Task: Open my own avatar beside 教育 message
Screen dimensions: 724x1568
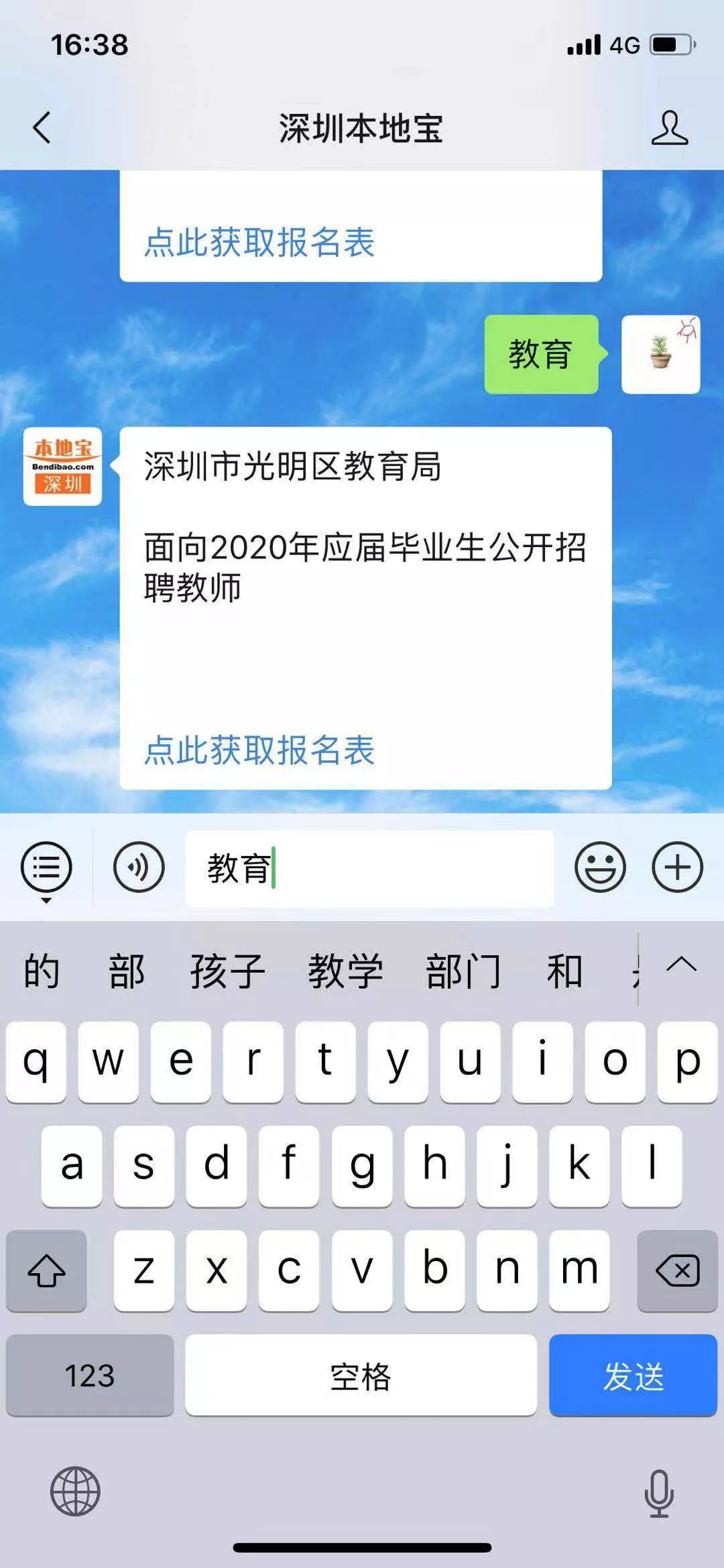Action: [660, 354]
